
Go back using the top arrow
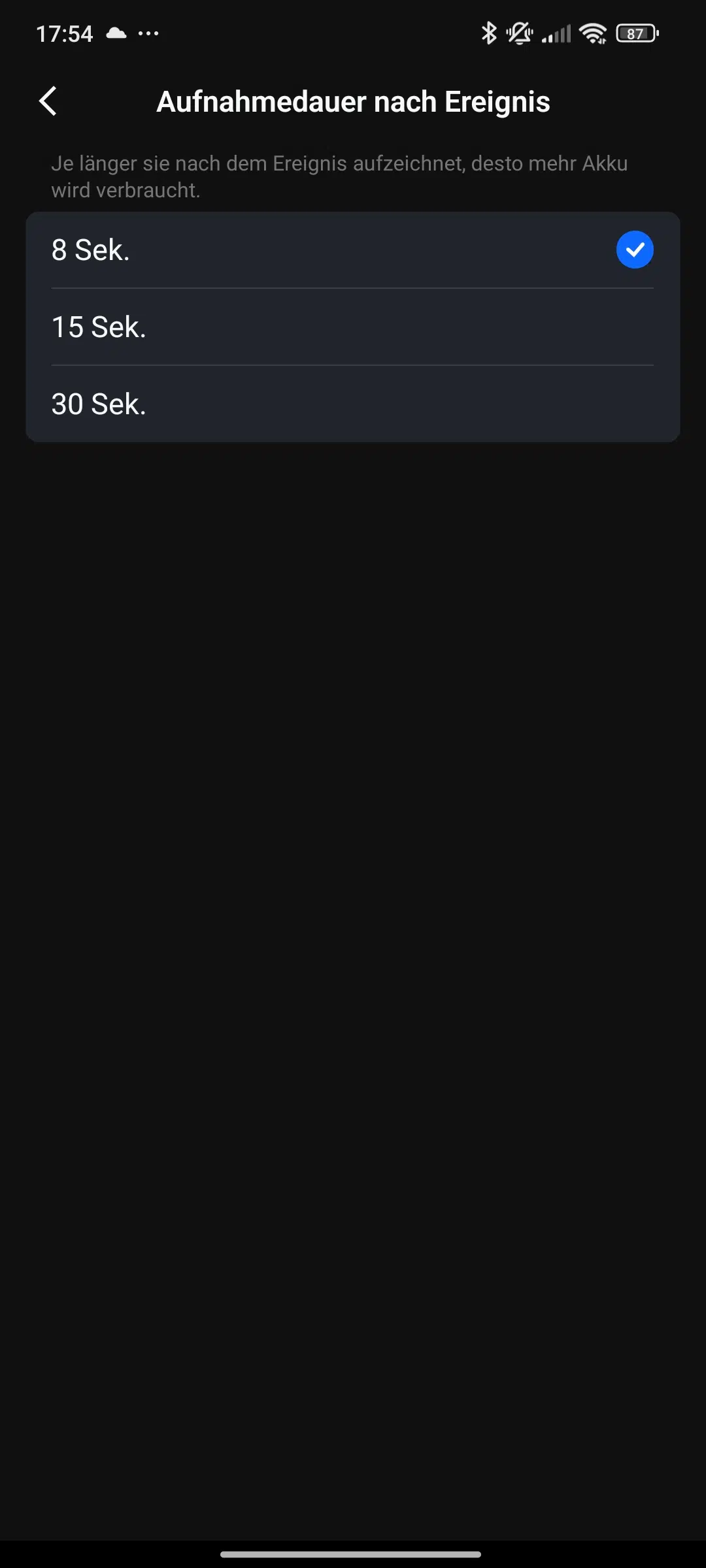click(48, 101)
